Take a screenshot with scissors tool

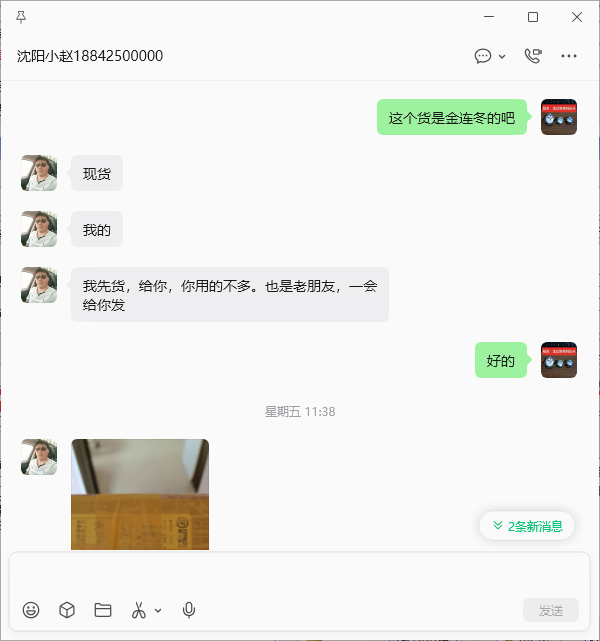(139, 610)
